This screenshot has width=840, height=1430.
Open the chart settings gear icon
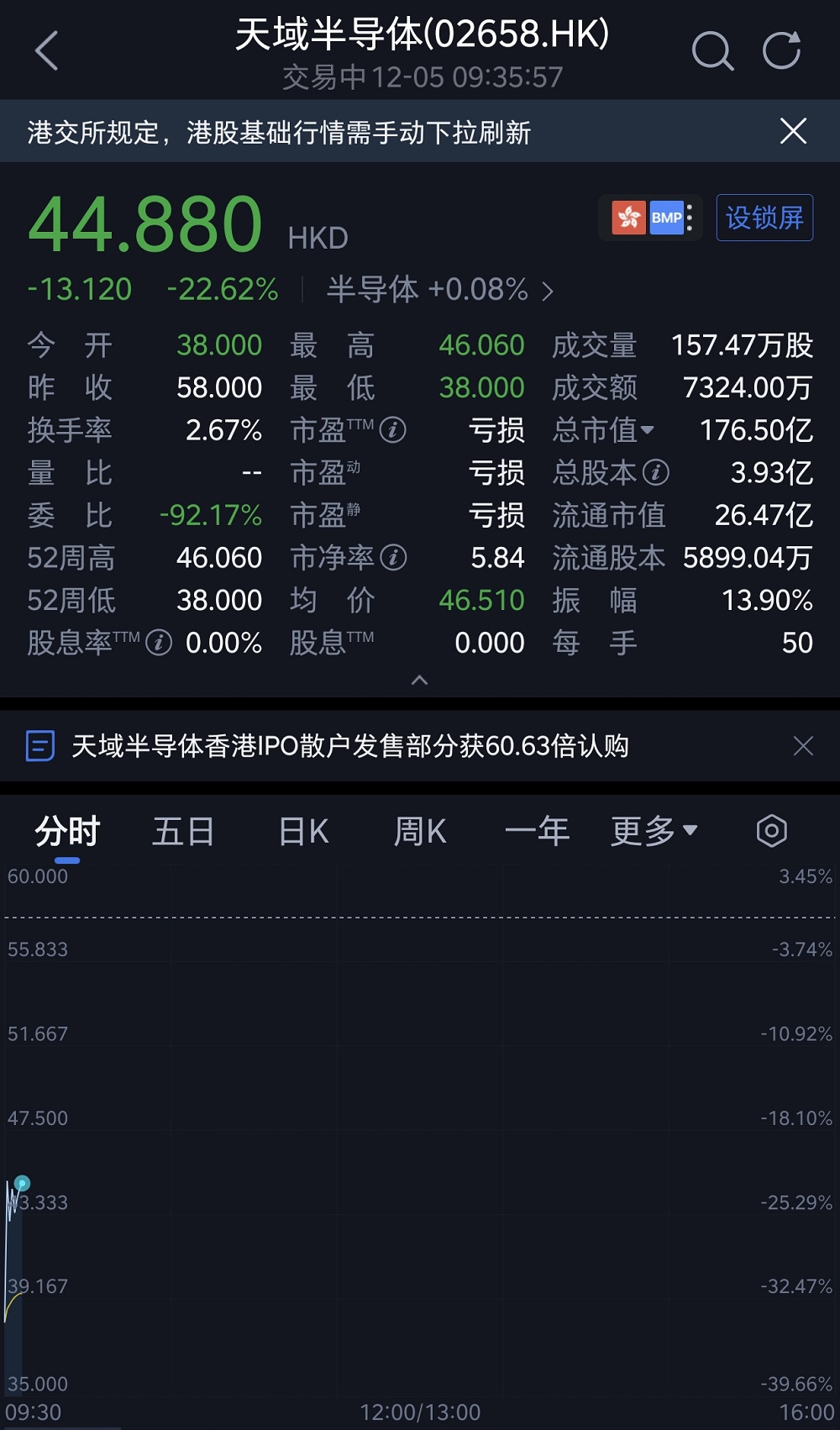(772, 830)
